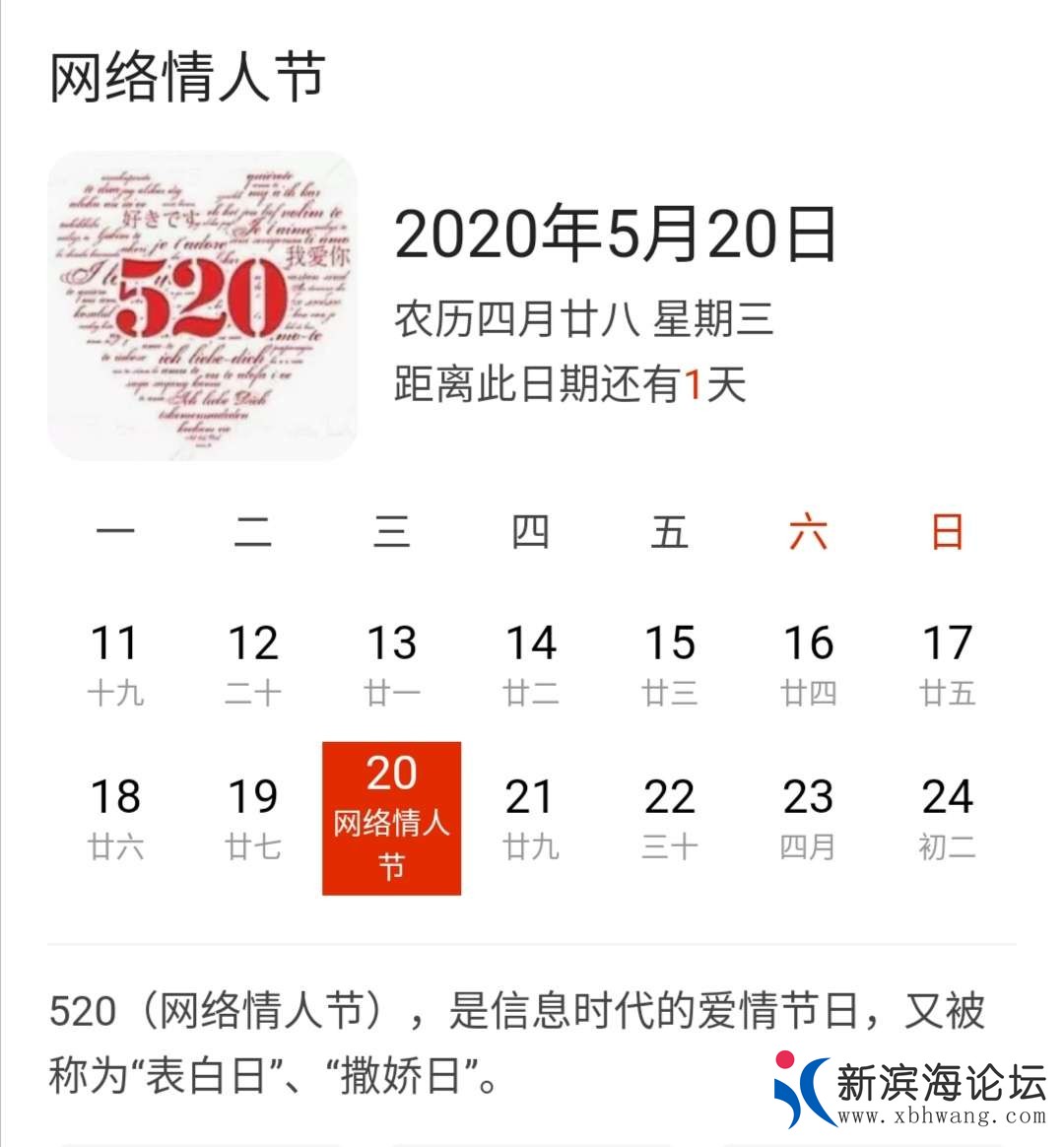1064x1147 pixels.
Task: Select Saturday date 23
Action: [808, 818]
